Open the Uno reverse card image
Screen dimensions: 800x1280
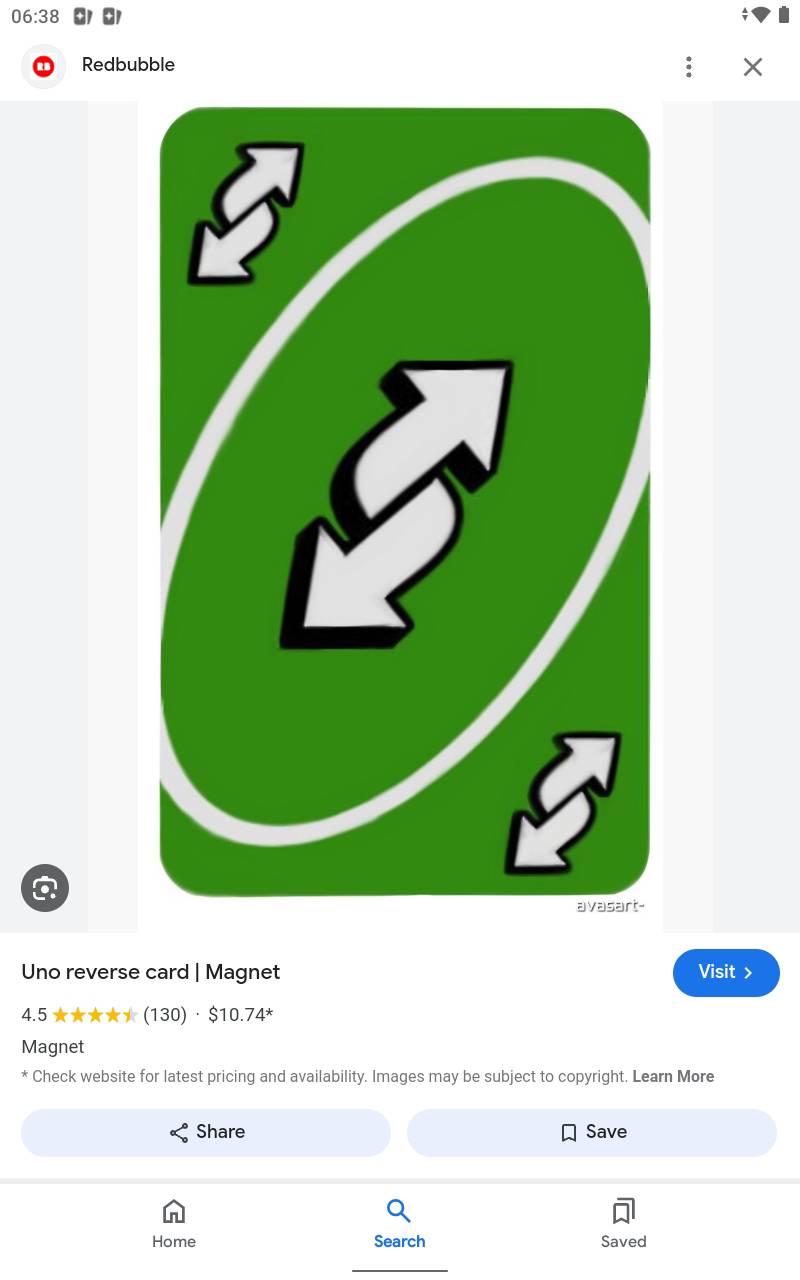tap(404, 502)
